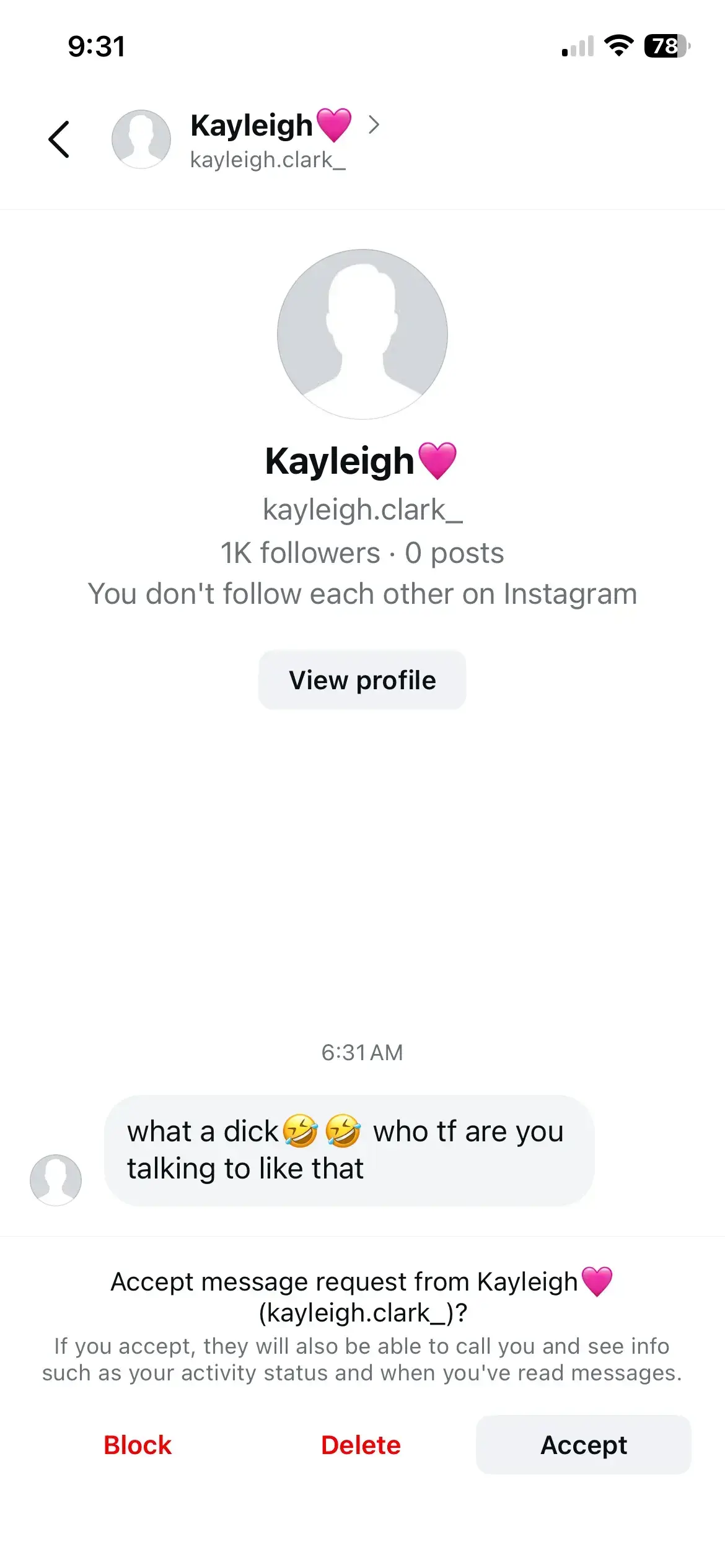The image size is (725, 1568).
Task: Tap the 1K followers text
Action: coord(300,552)
